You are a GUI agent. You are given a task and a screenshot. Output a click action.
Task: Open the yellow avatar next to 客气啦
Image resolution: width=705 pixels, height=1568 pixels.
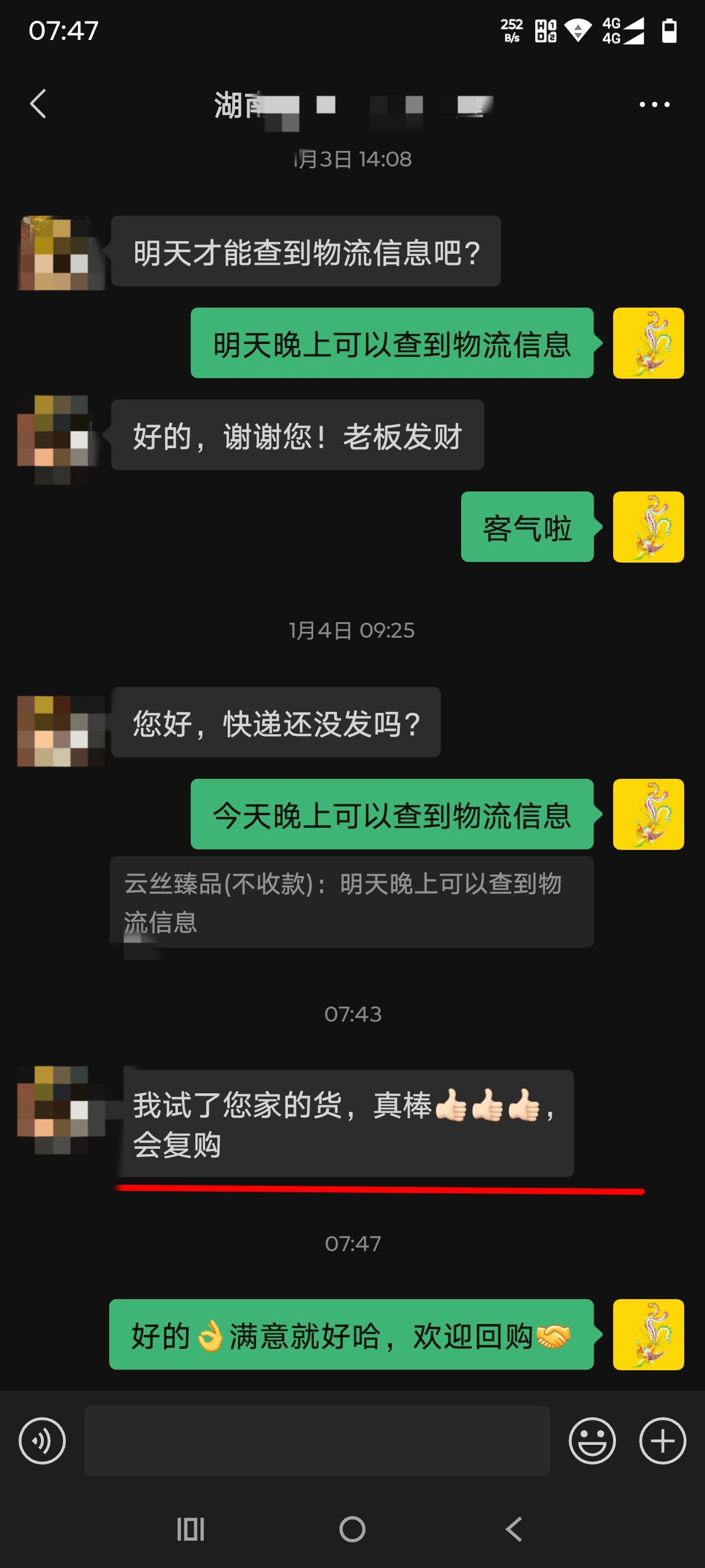click(648, 527)
